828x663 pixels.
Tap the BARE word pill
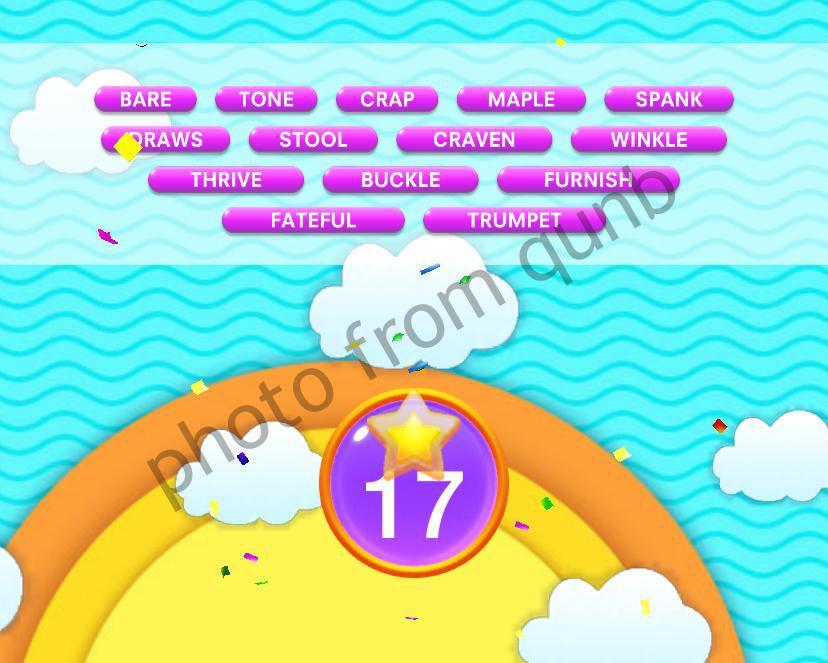coord(146,100)
